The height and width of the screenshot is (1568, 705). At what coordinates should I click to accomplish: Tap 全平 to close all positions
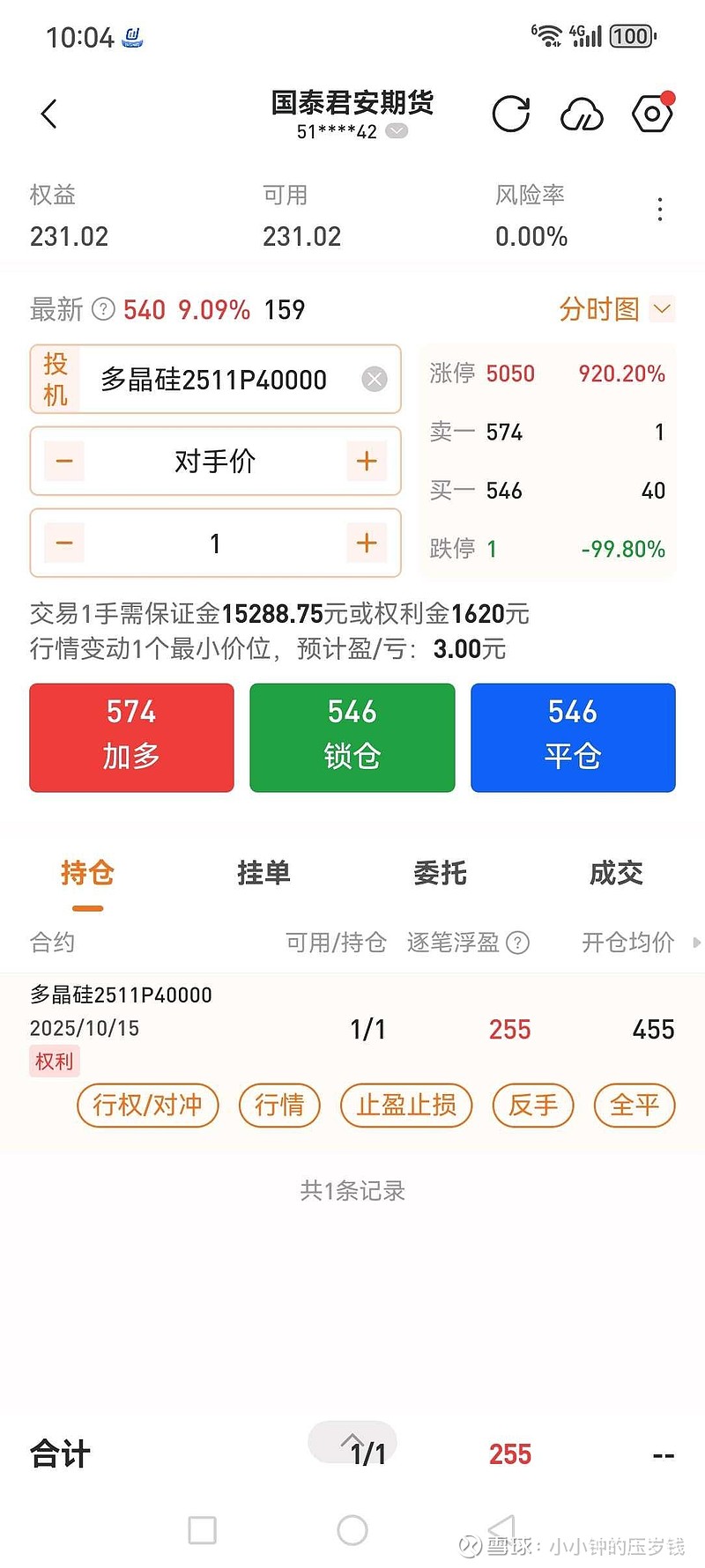634,1106
